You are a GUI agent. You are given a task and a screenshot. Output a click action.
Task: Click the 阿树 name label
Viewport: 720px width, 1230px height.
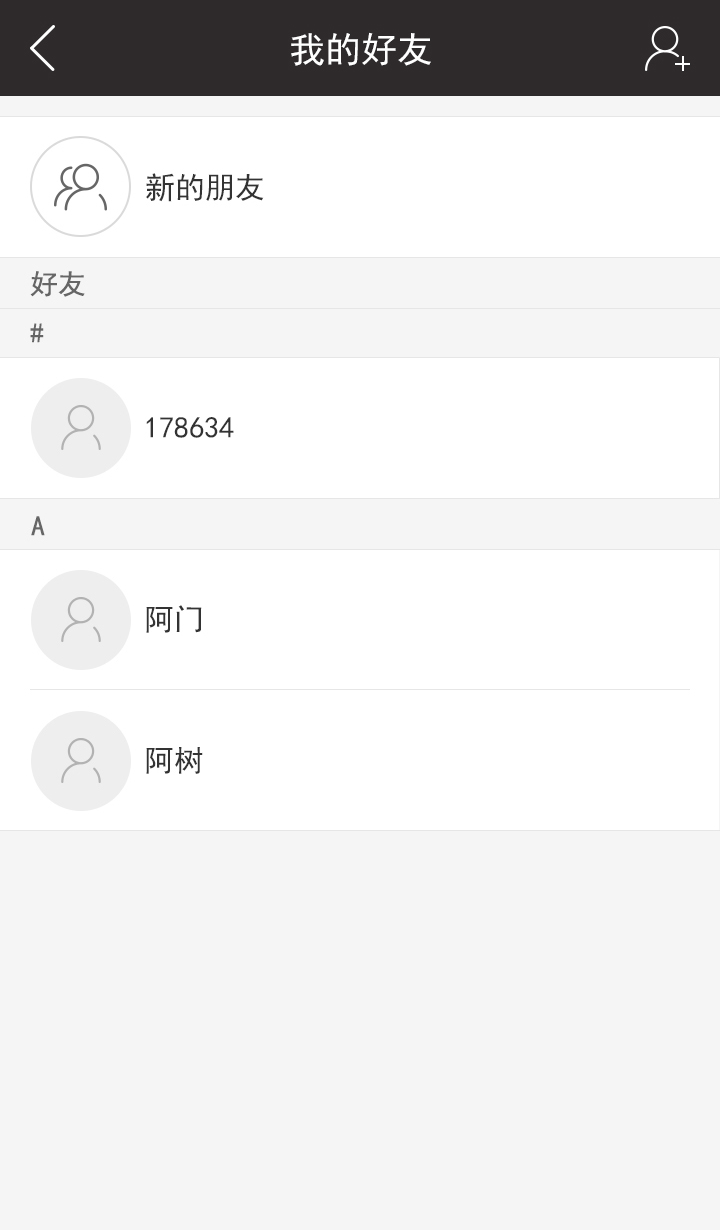pos(175,760)
